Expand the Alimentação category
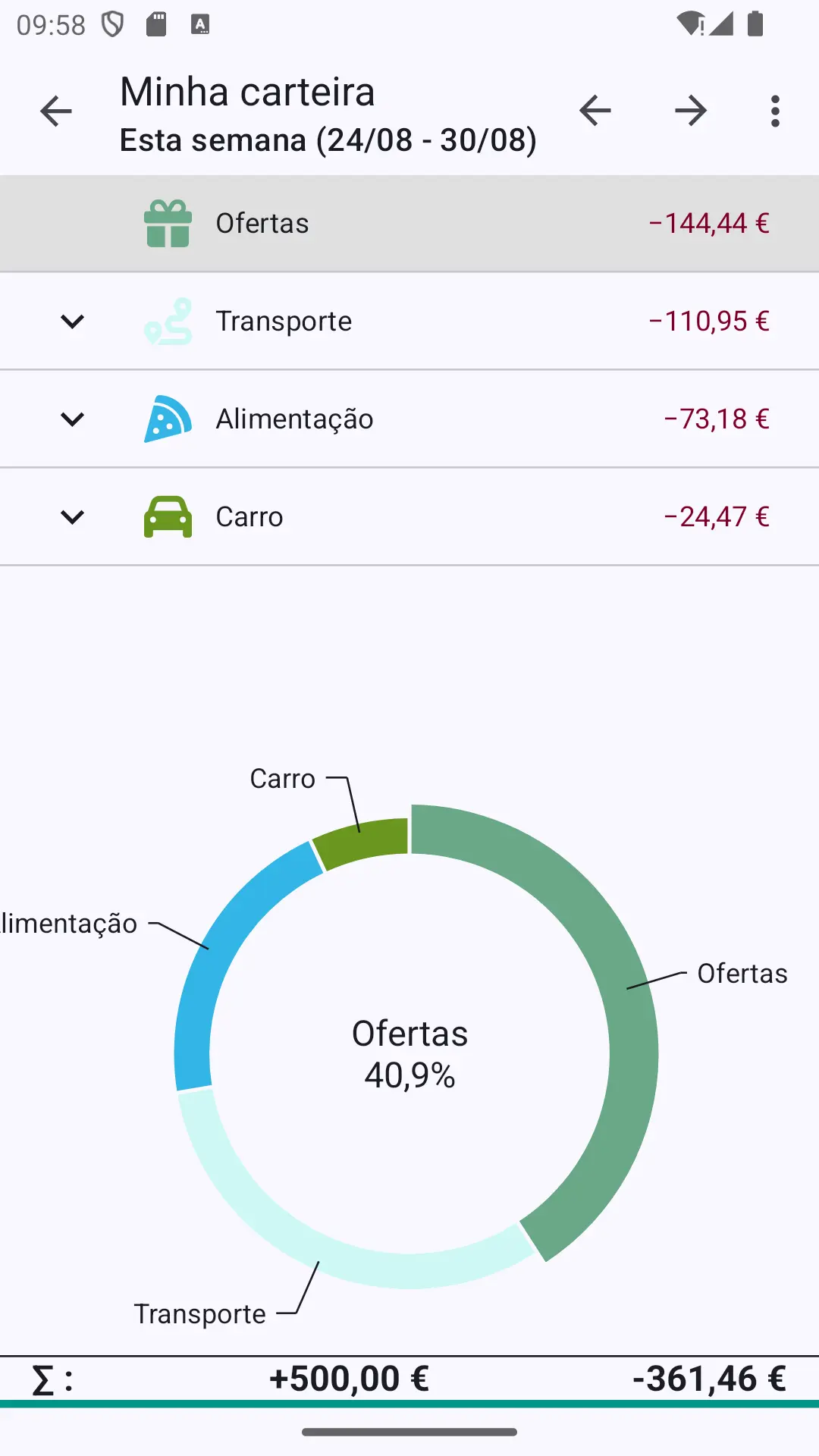The width and height of the screenshot is (819, 1456). tap(72, 419)
